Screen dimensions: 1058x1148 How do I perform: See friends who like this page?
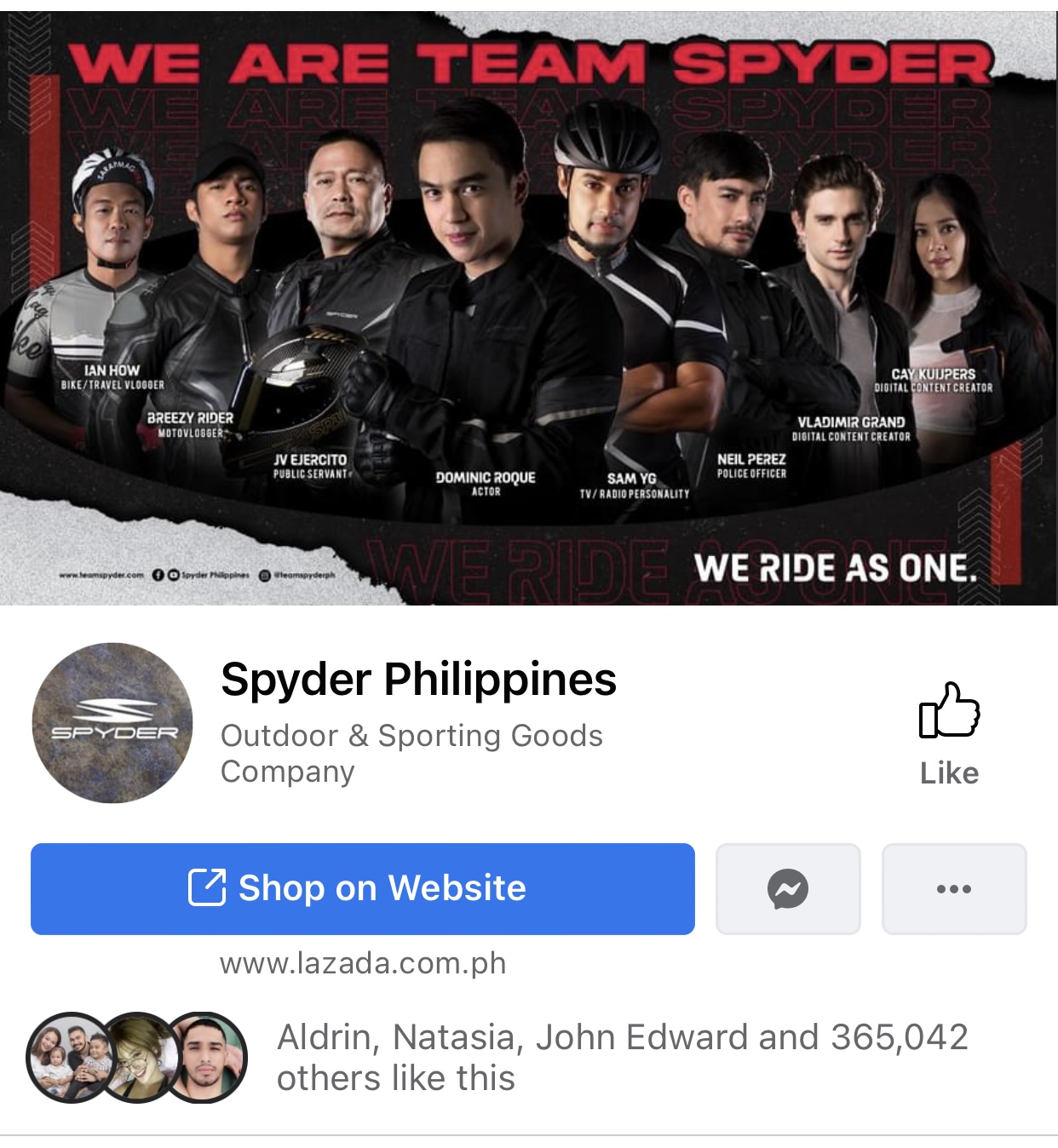[x=622, y=1057]
